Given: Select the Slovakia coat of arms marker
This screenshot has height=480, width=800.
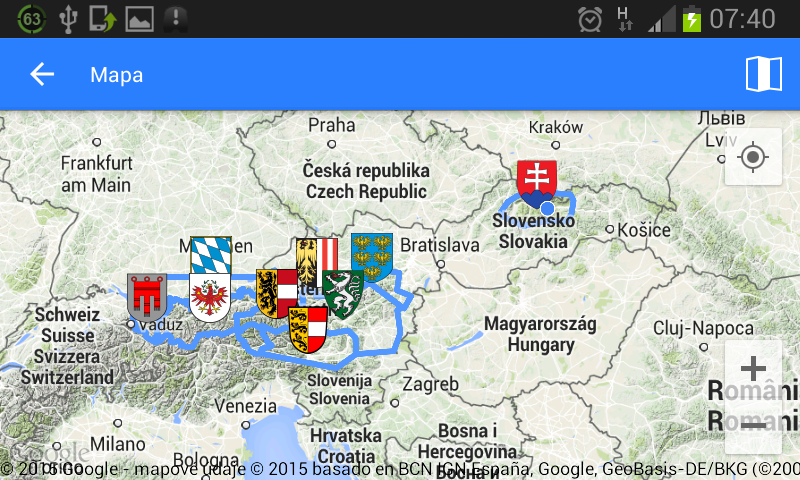Looking at the screenshot, I should 537,177.
